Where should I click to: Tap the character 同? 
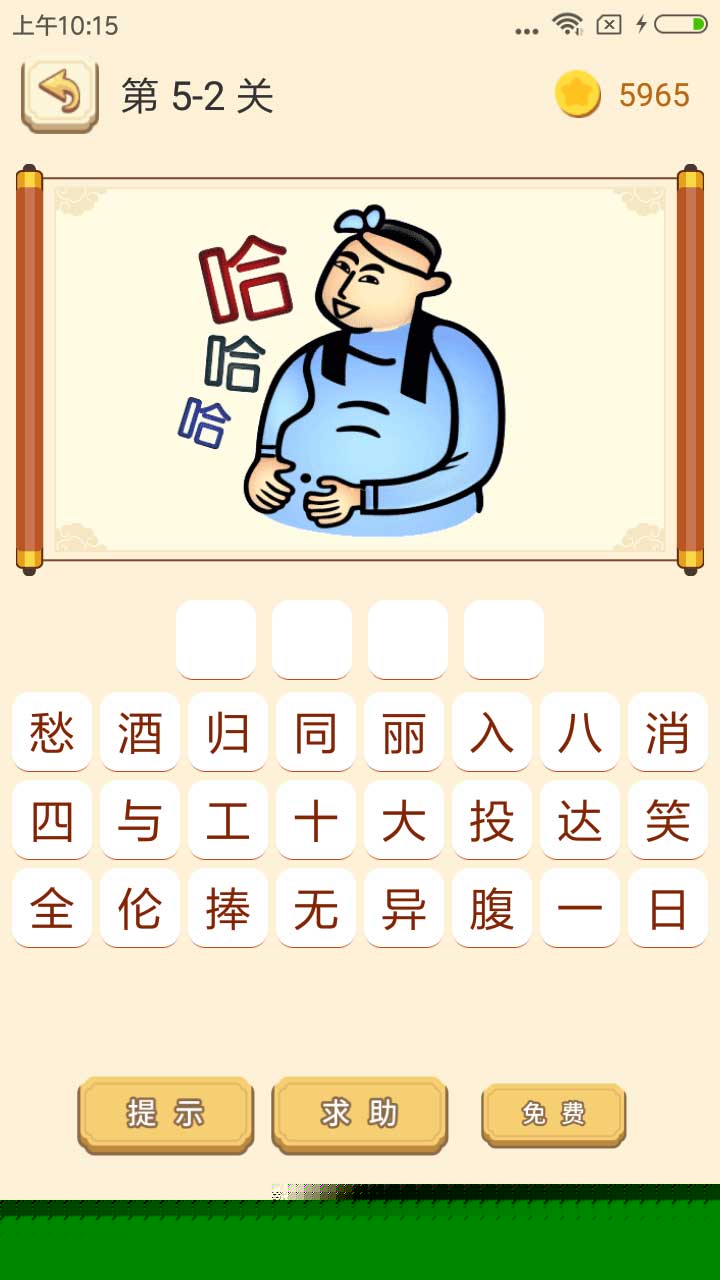(x=316, y=732)
